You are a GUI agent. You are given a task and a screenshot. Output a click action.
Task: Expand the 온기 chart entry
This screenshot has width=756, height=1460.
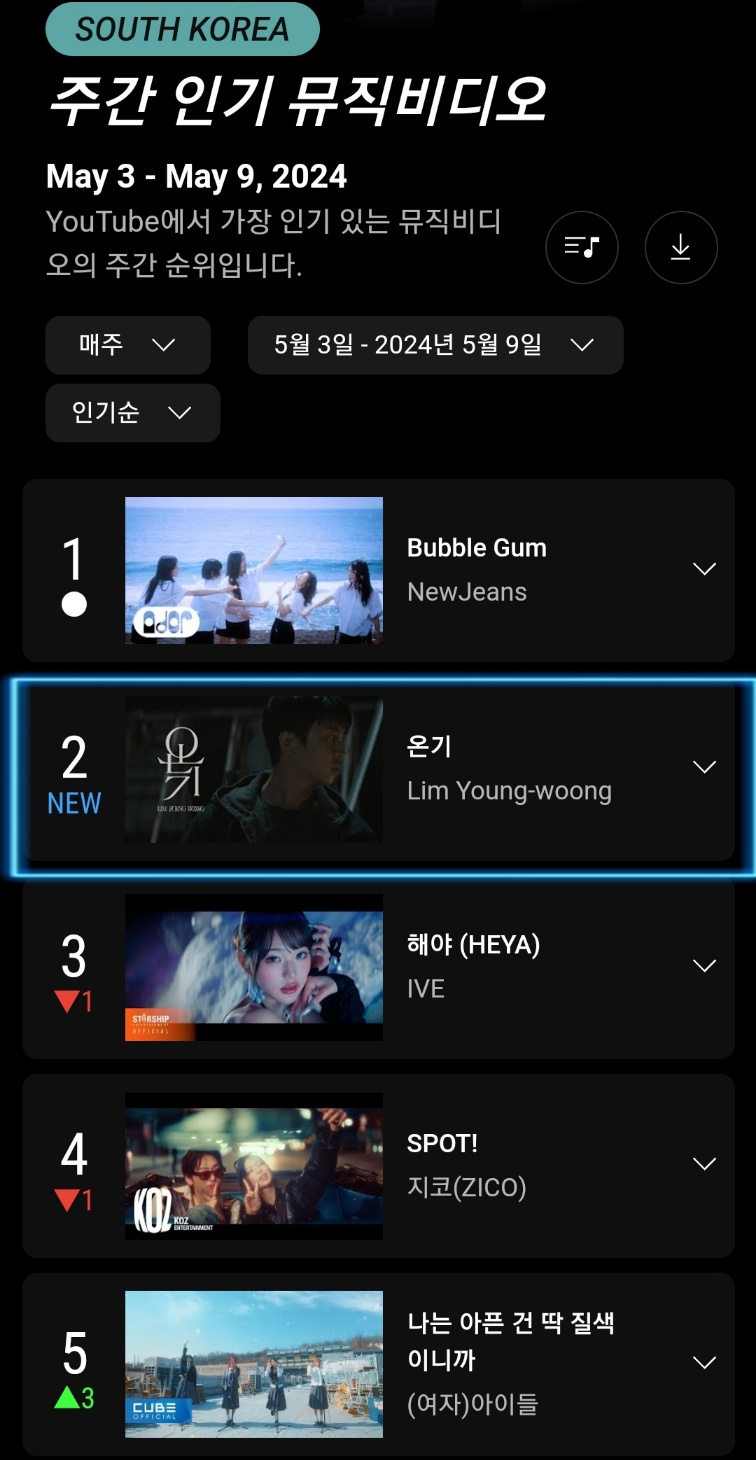click(x=705, y=767)
